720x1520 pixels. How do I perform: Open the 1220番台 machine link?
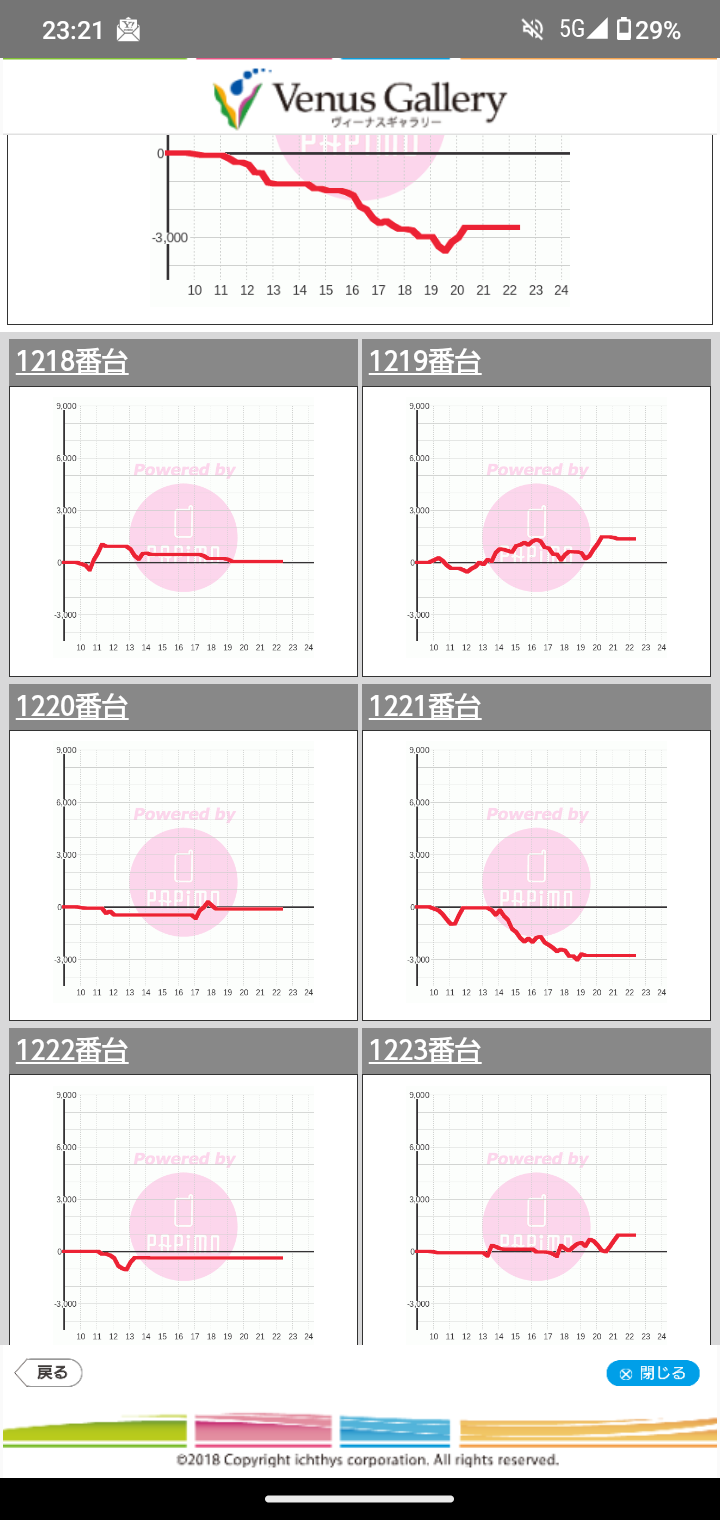click(72, 707)
